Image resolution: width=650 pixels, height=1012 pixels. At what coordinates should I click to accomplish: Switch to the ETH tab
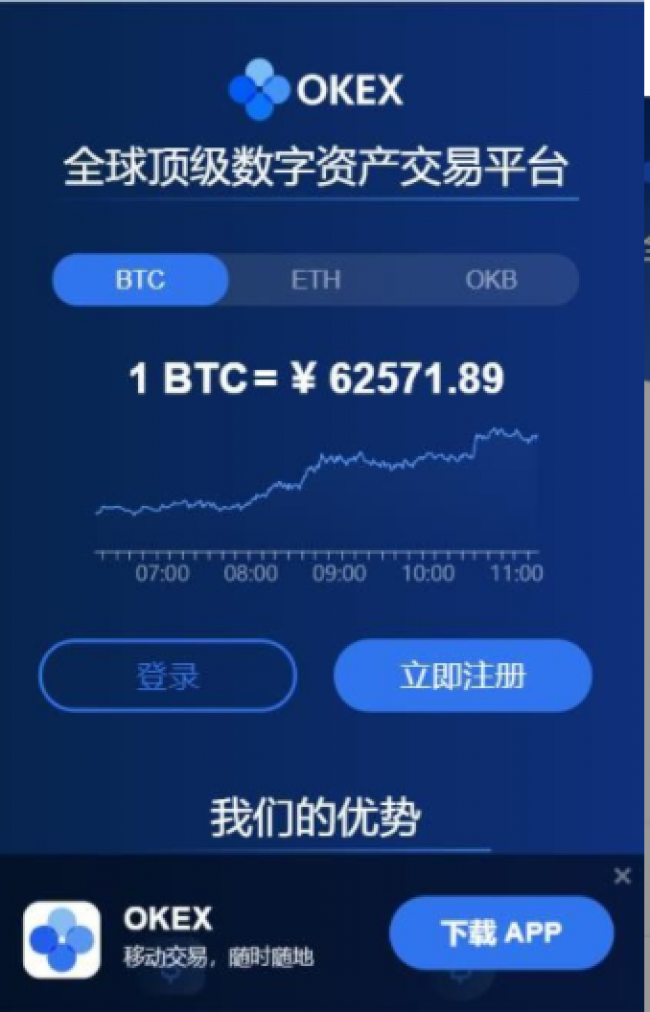tap(315, 280)
